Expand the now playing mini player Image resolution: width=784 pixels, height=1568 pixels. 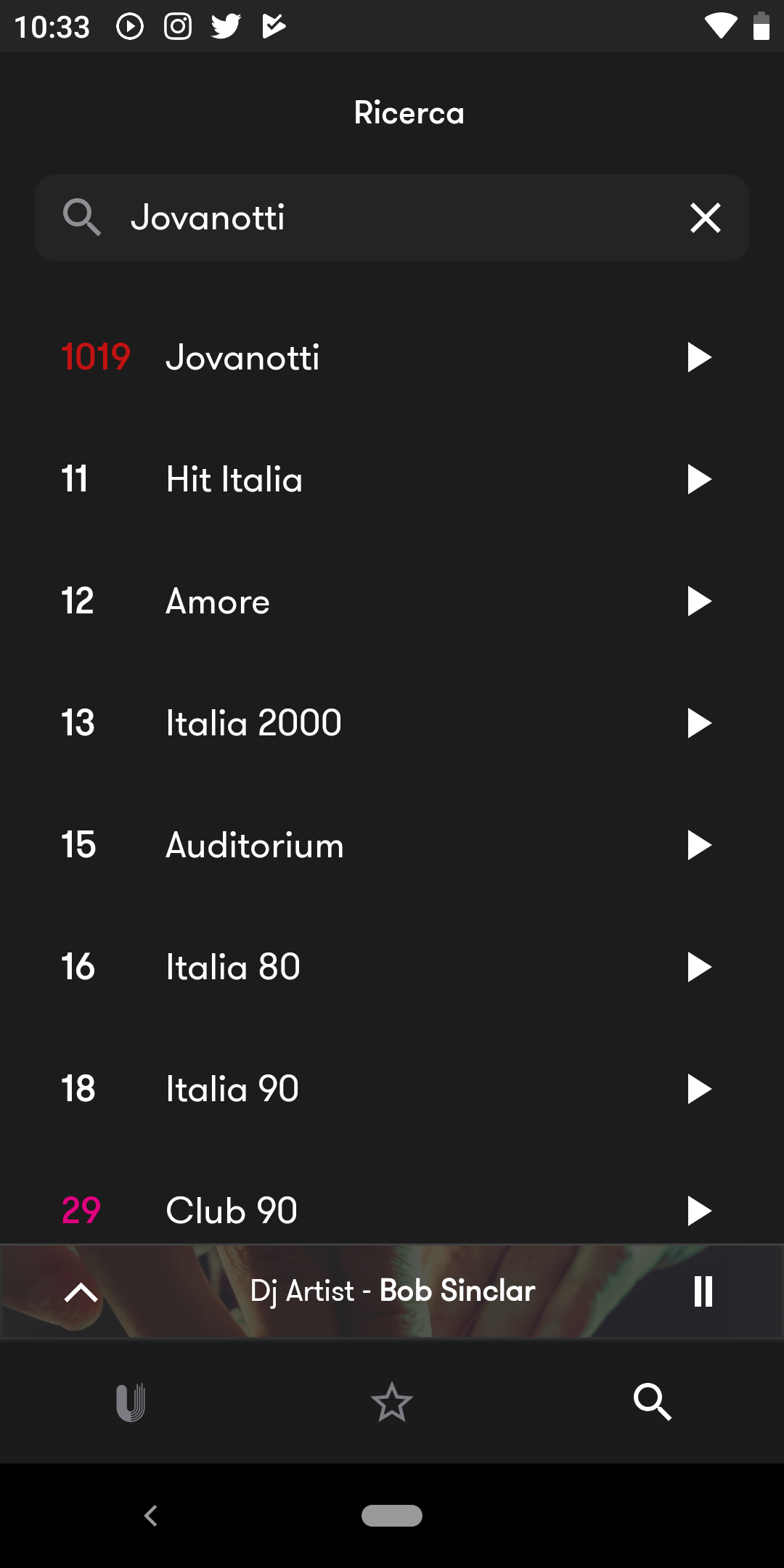tap(81, 1292)
